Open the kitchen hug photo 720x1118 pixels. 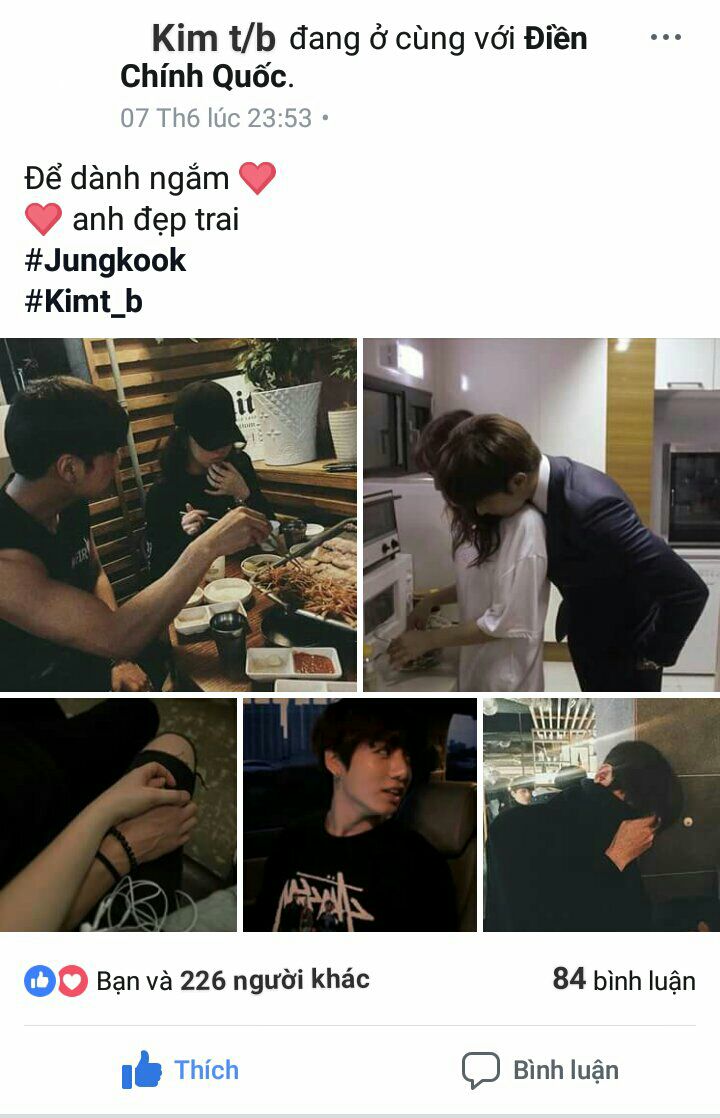tap(541, 515)
